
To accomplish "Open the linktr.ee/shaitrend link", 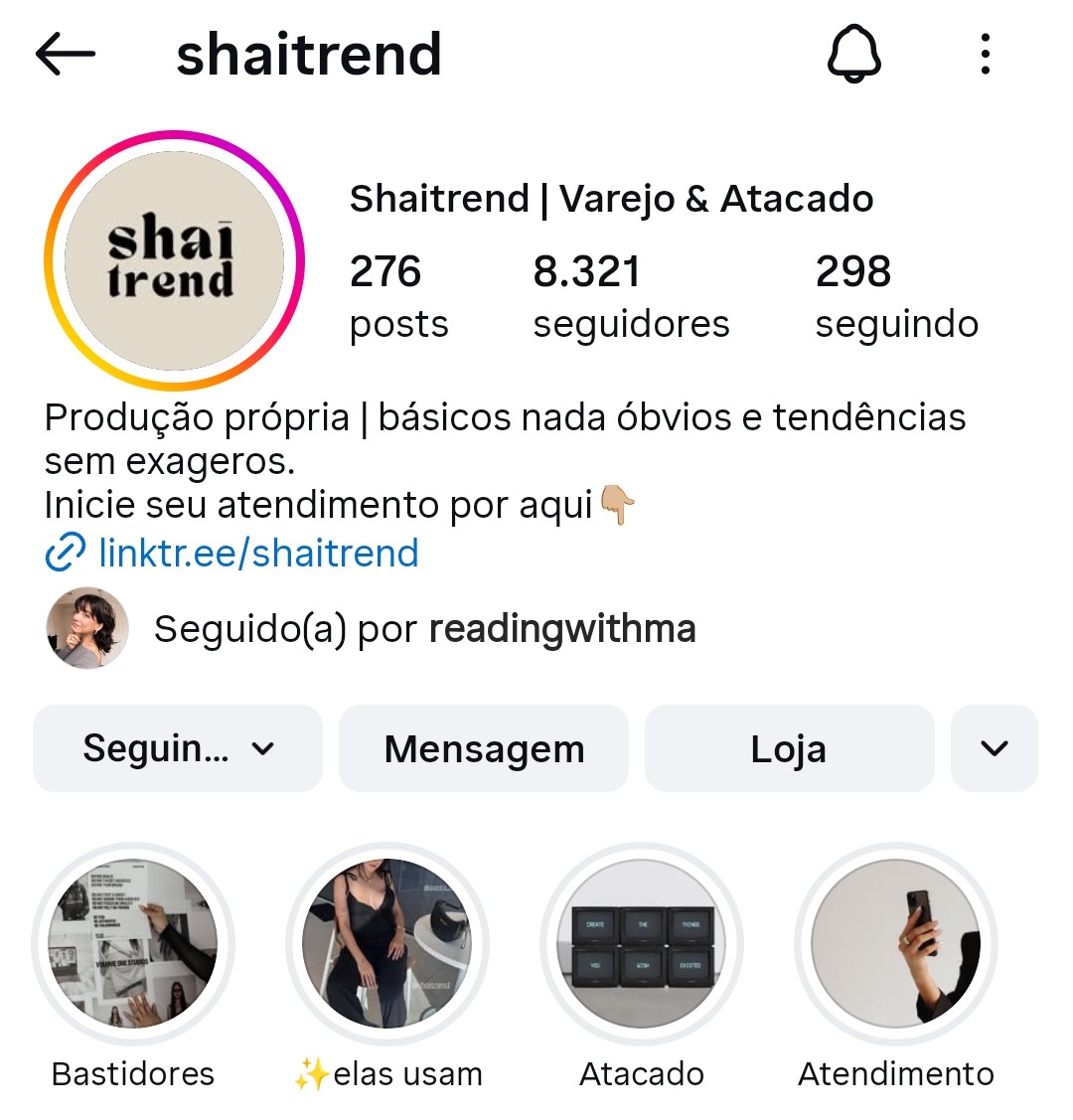I will 258,553.
